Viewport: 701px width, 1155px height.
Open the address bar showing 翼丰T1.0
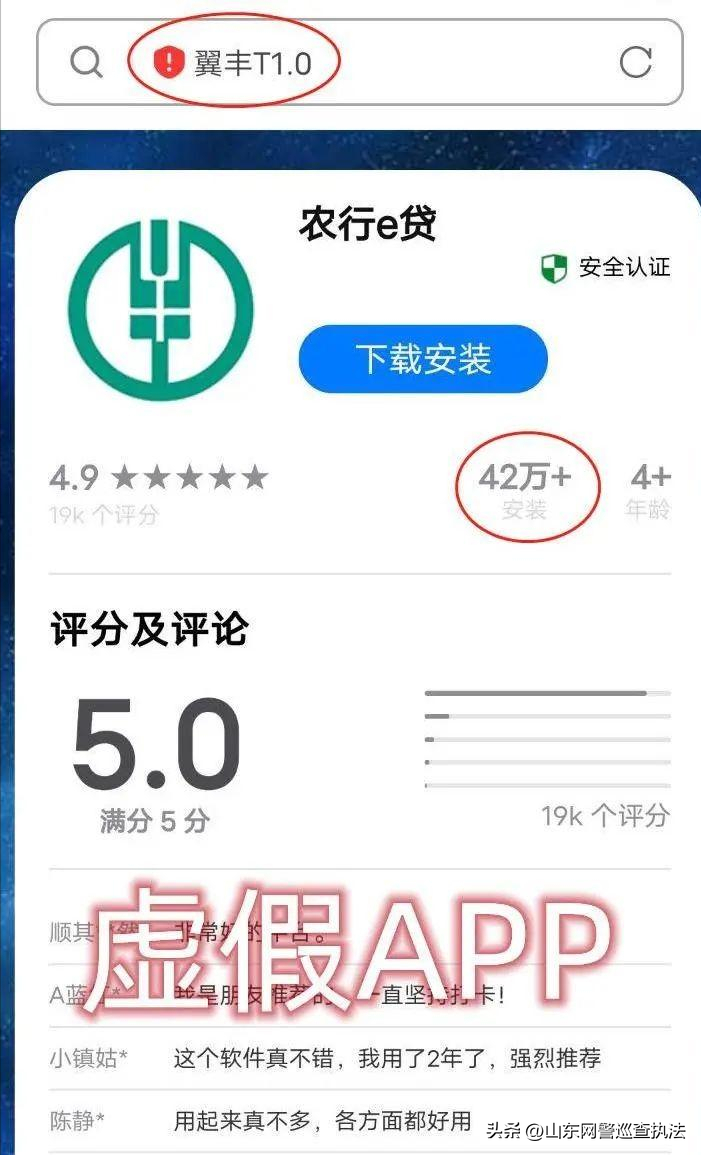(360, 63)
